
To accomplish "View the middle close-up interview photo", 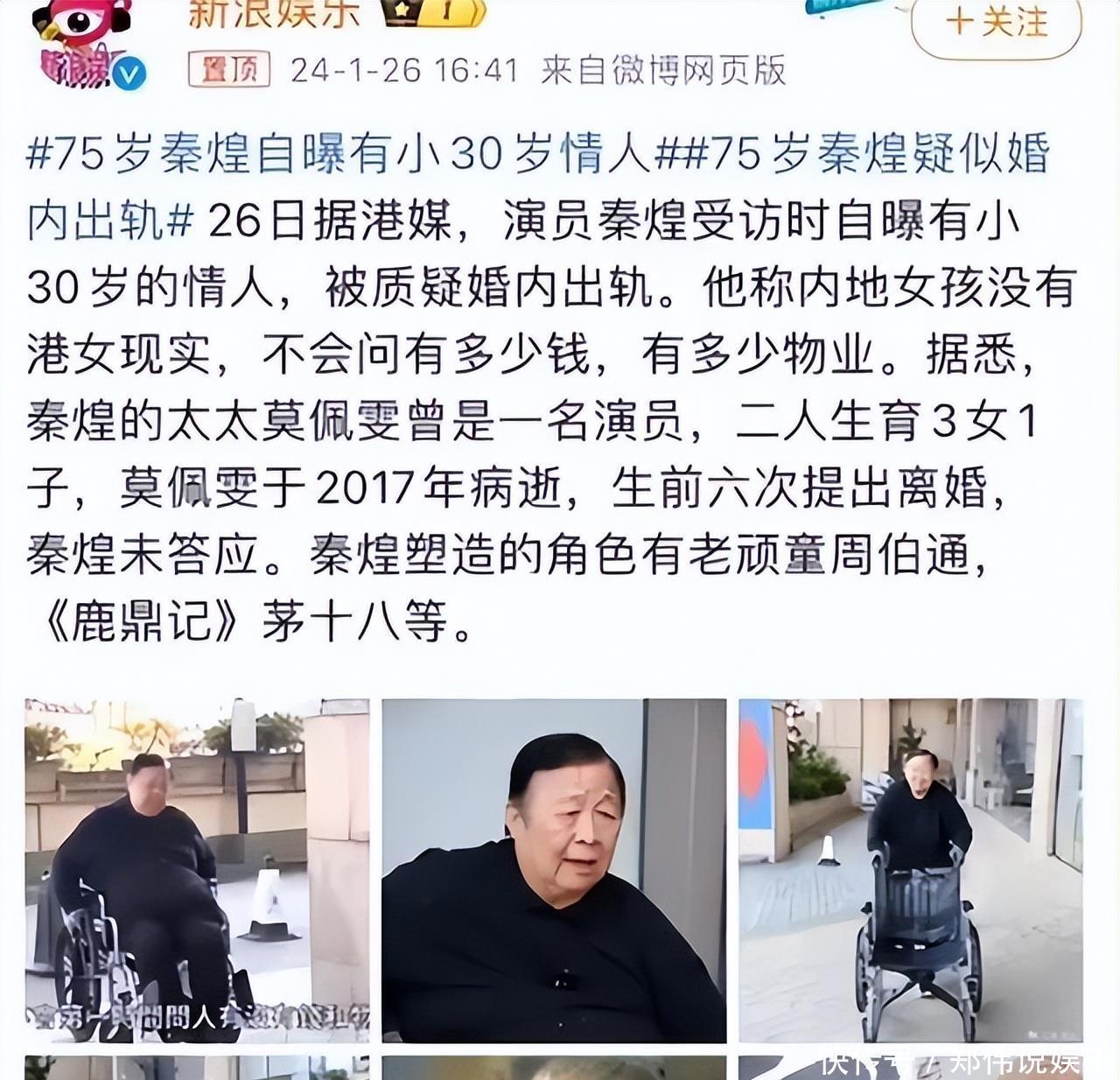I will pyautogui.click(x=554, y=870).
